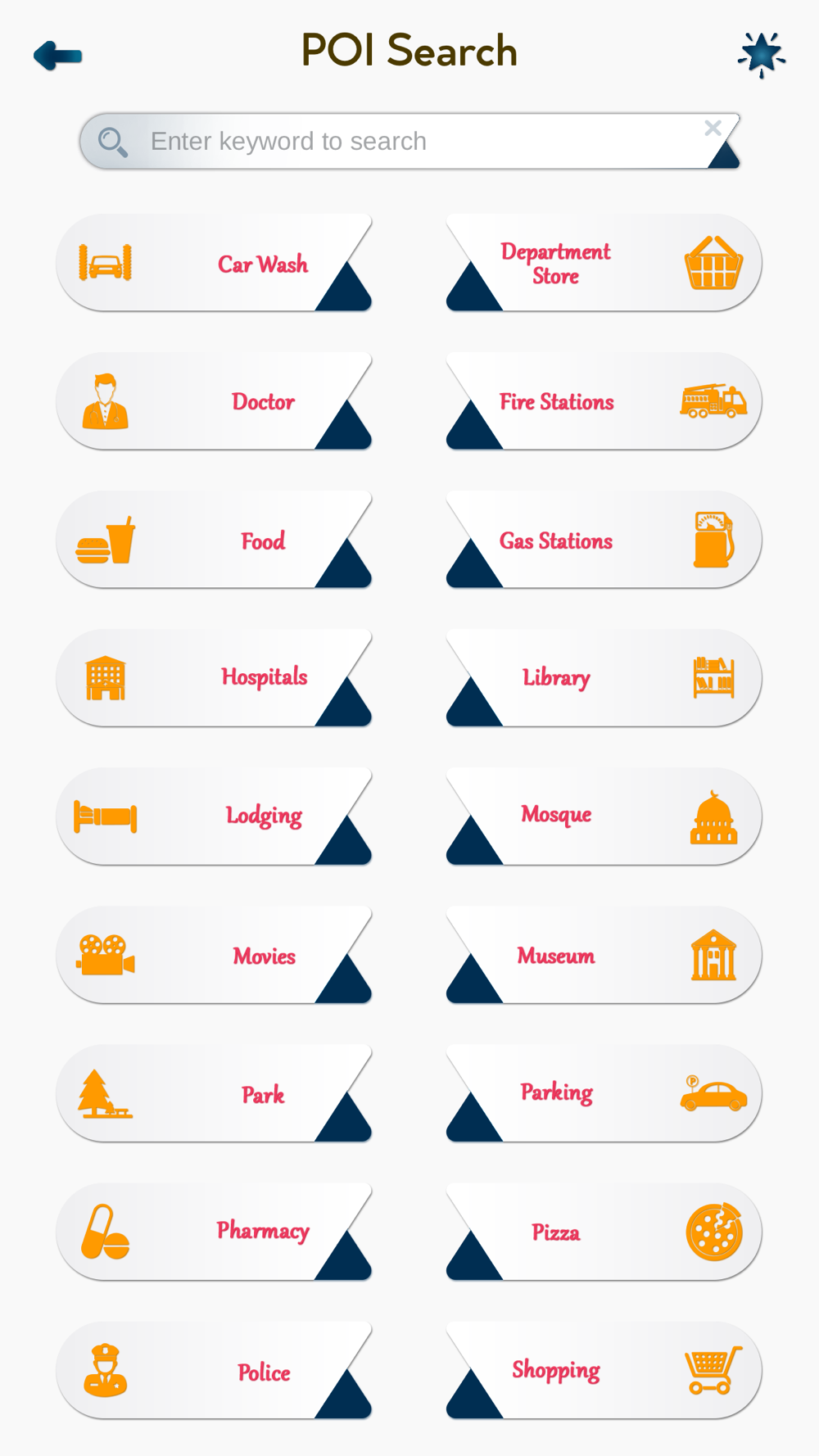Select the Hospitals category
Viewport: 819px width, 1456px height.
coord(214,678)
